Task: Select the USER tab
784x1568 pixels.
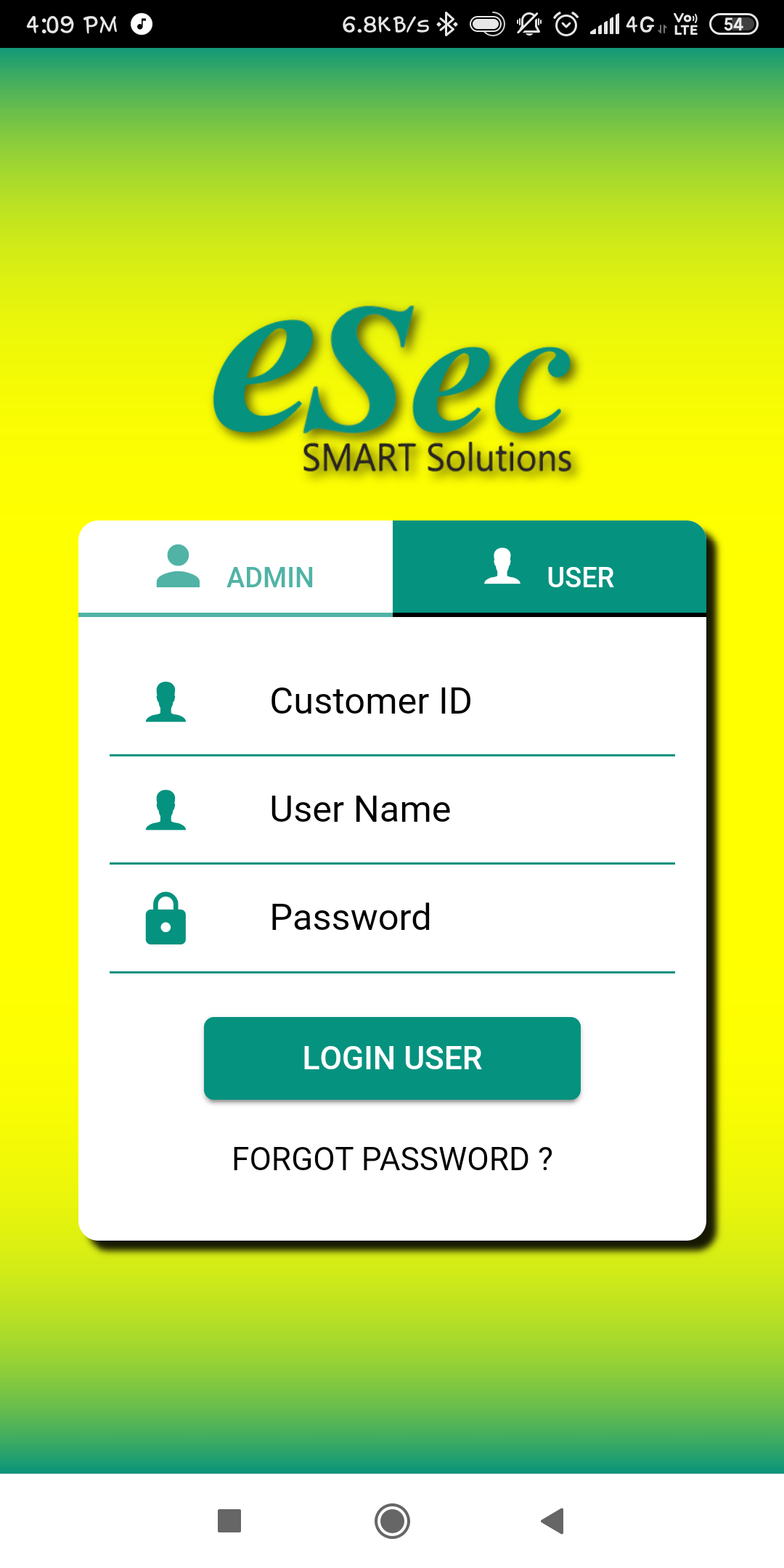Action: [550, 568]
